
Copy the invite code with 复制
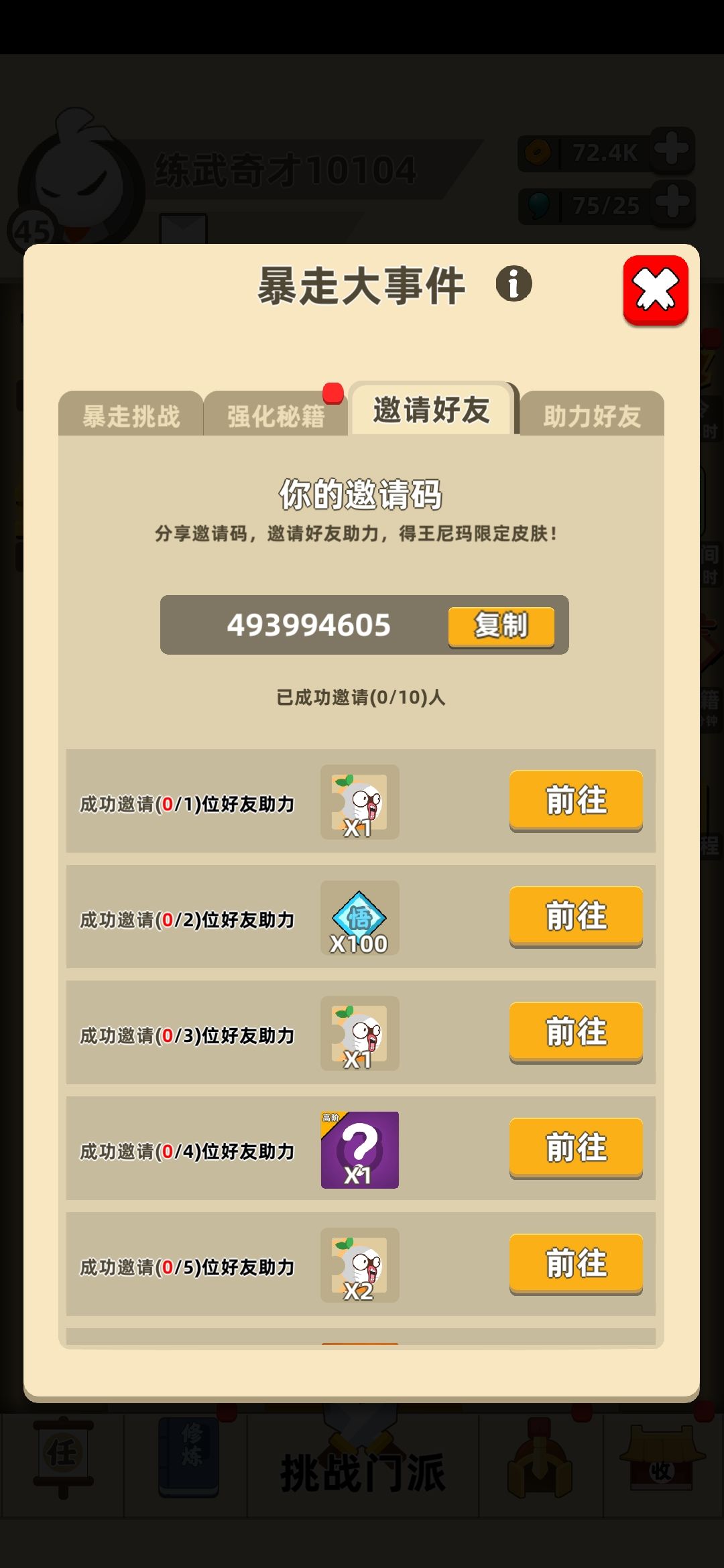pyautogui.click(x=501, y=626)
